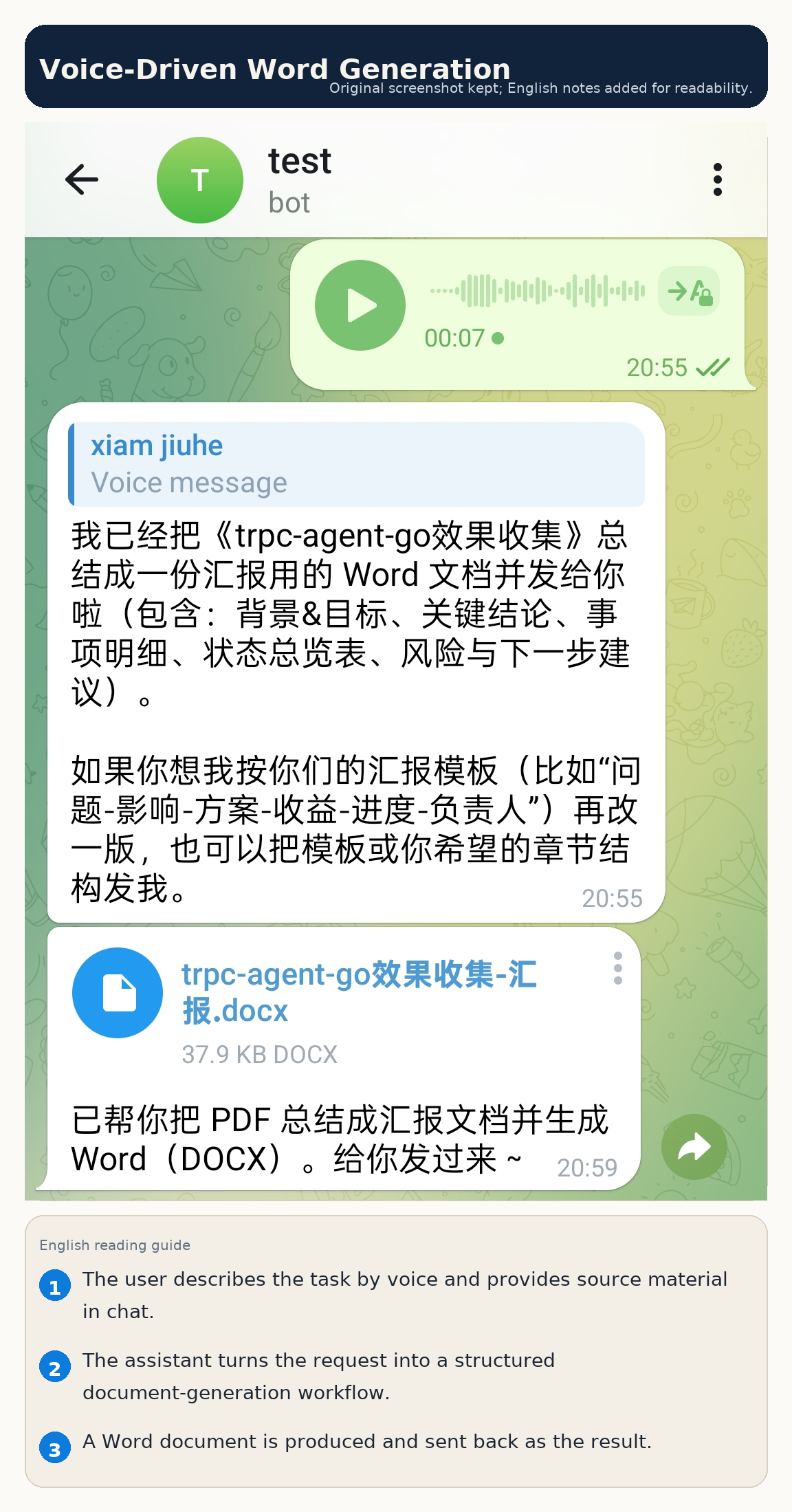Navigate back using the back arrow
The height and width of the screenshot is (1512, 792).
coord(80,179)
